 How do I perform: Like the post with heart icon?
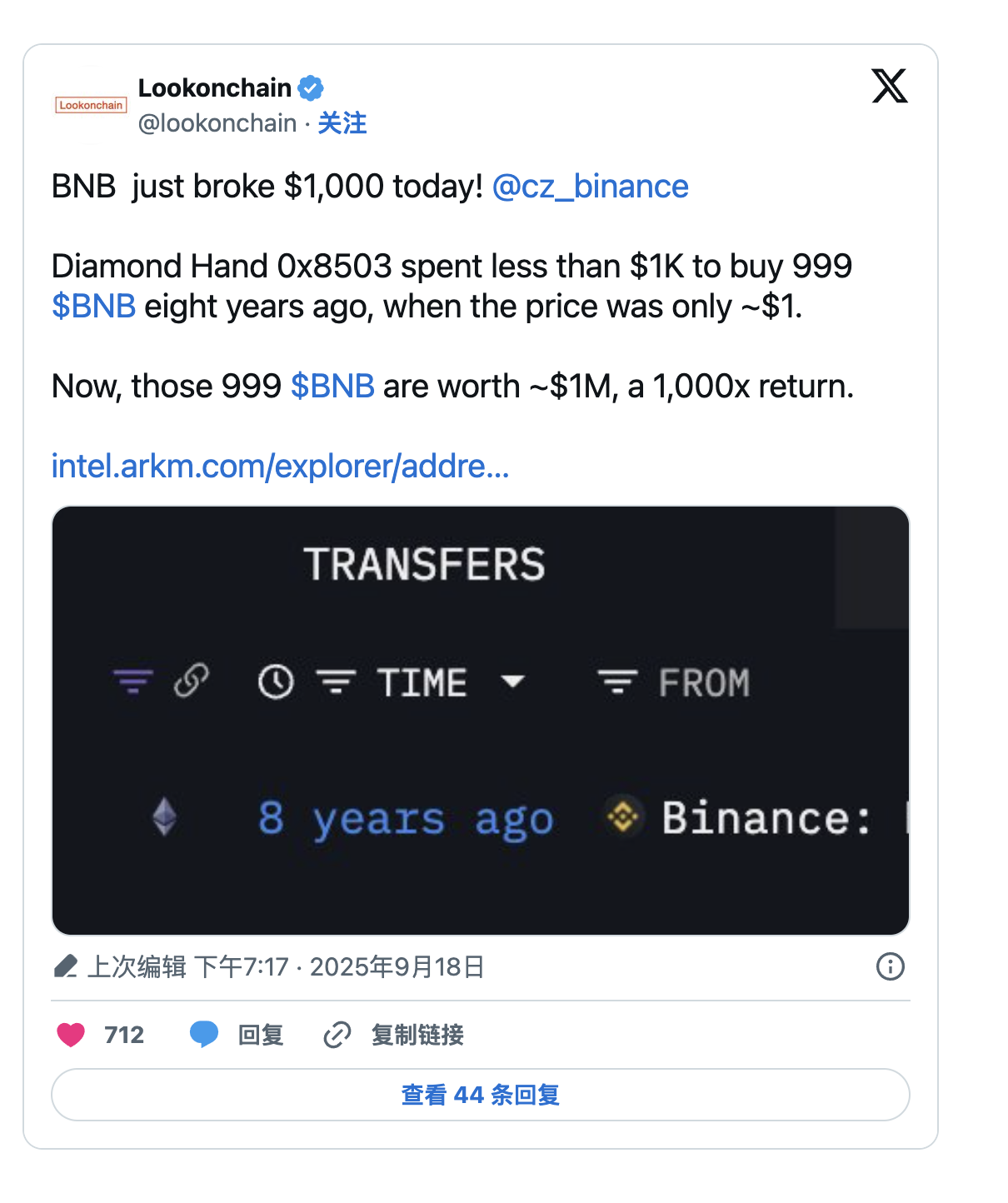pos(72,1035)
